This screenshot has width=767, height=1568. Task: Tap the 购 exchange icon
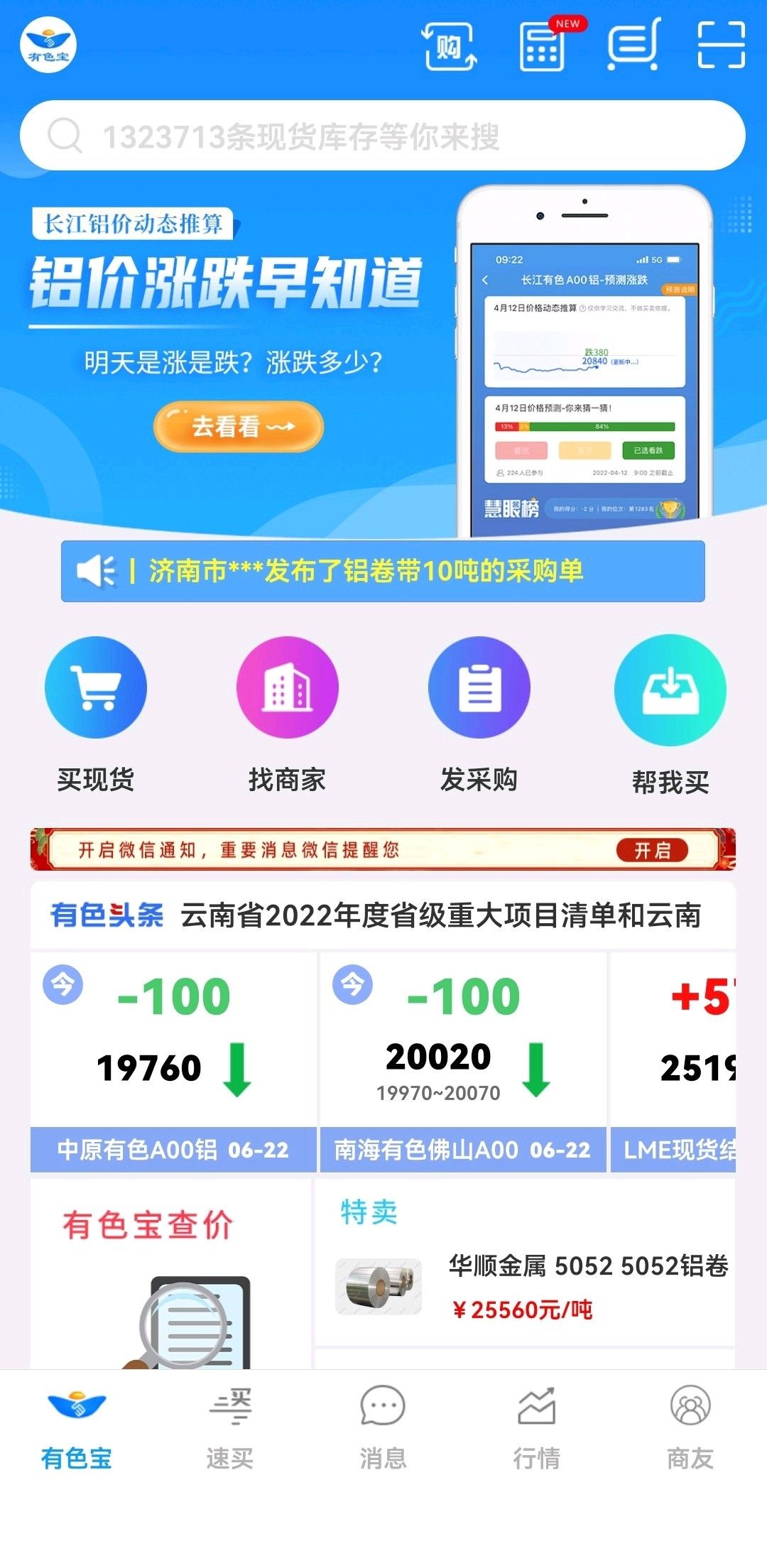[450, 47]
